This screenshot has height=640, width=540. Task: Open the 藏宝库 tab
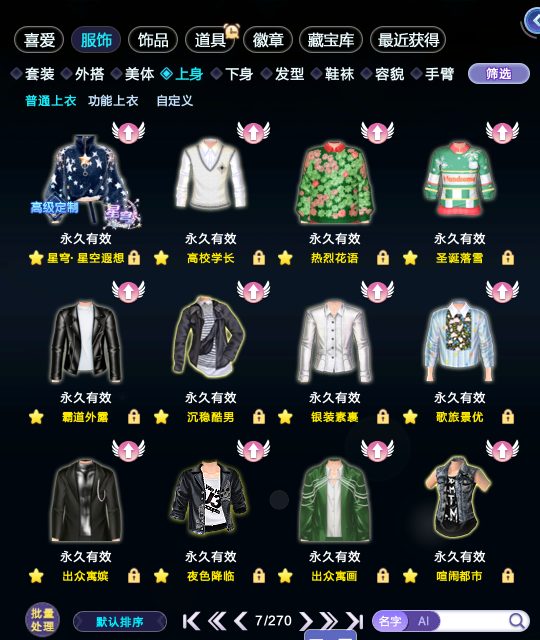point(331,40)
